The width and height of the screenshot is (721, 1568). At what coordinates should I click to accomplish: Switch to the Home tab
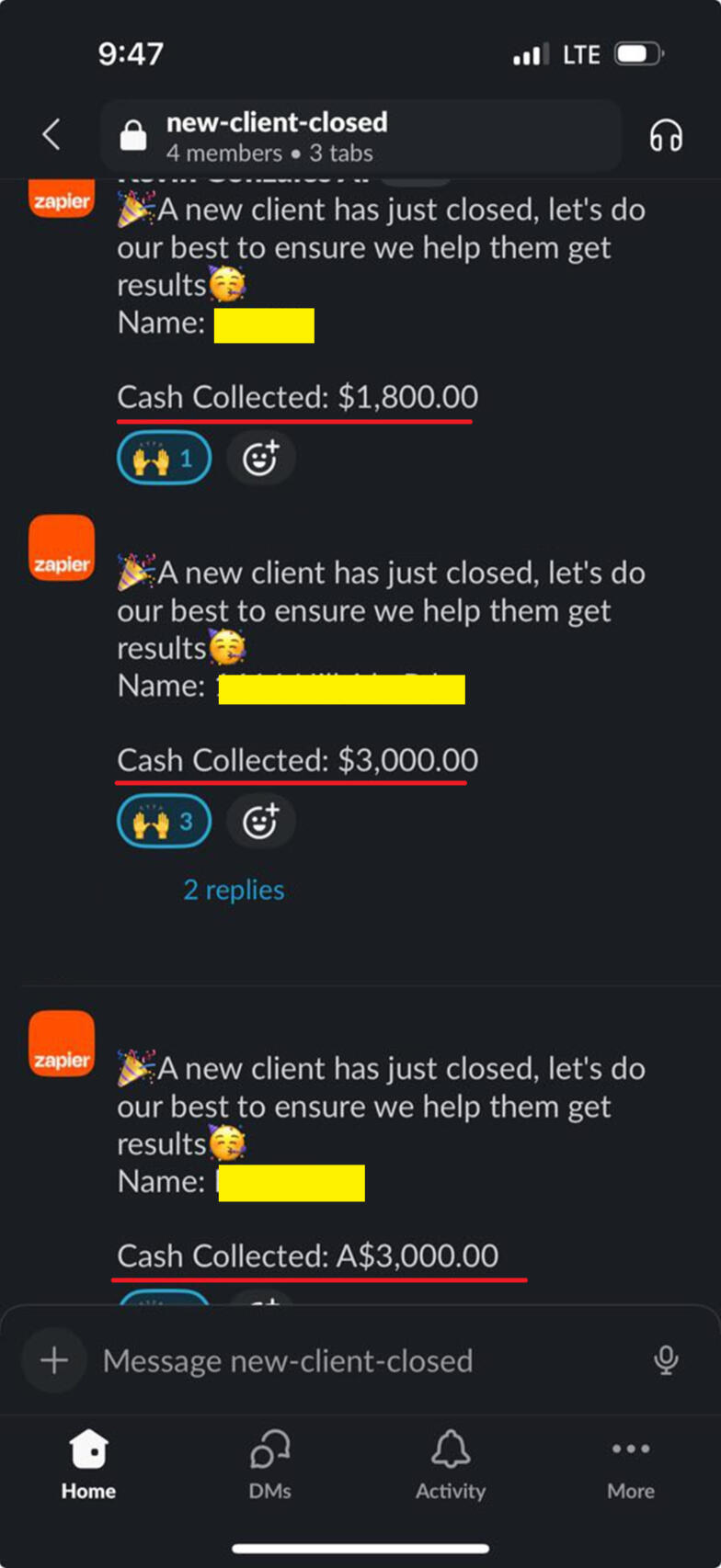click(x=88, y=1465)
